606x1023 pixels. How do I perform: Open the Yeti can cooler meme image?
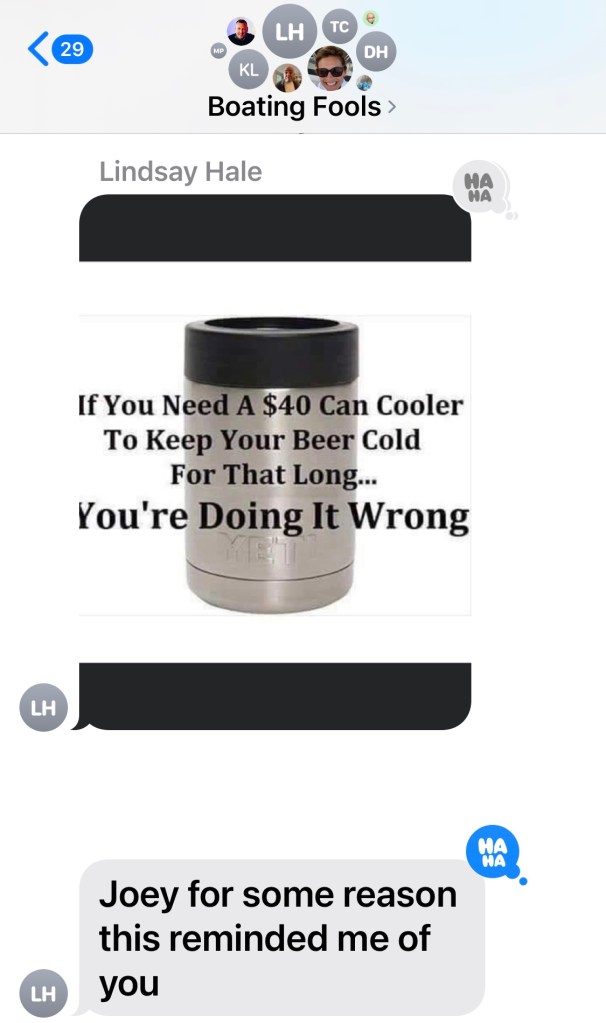click(x=274, y=463)
